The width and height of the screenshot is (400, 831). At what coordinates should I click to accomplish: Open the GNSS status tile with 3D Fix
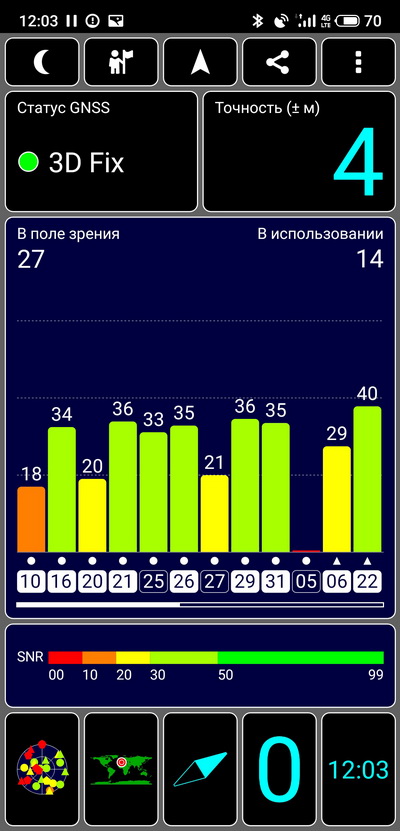point(101,152)
